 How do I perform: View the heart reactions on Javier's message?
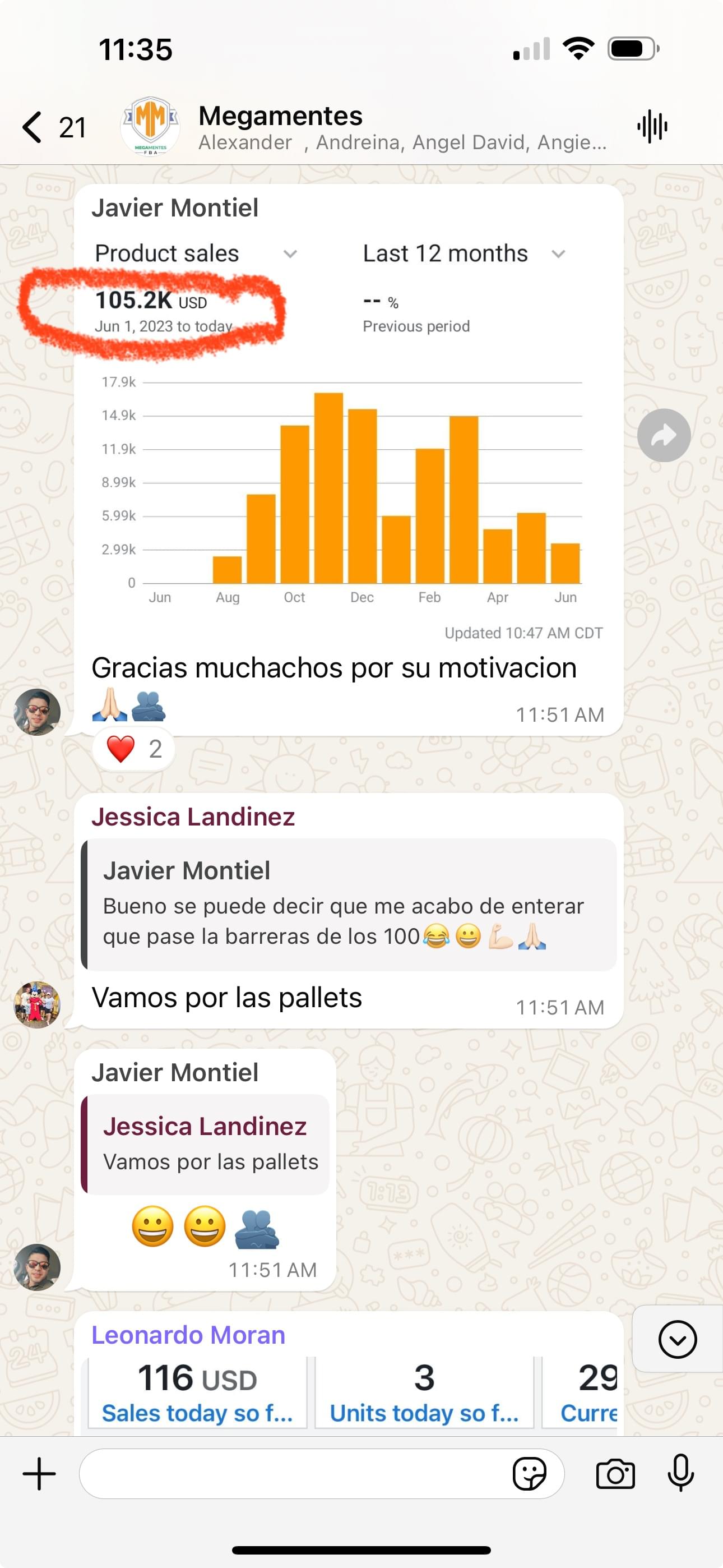click(135, 749)
